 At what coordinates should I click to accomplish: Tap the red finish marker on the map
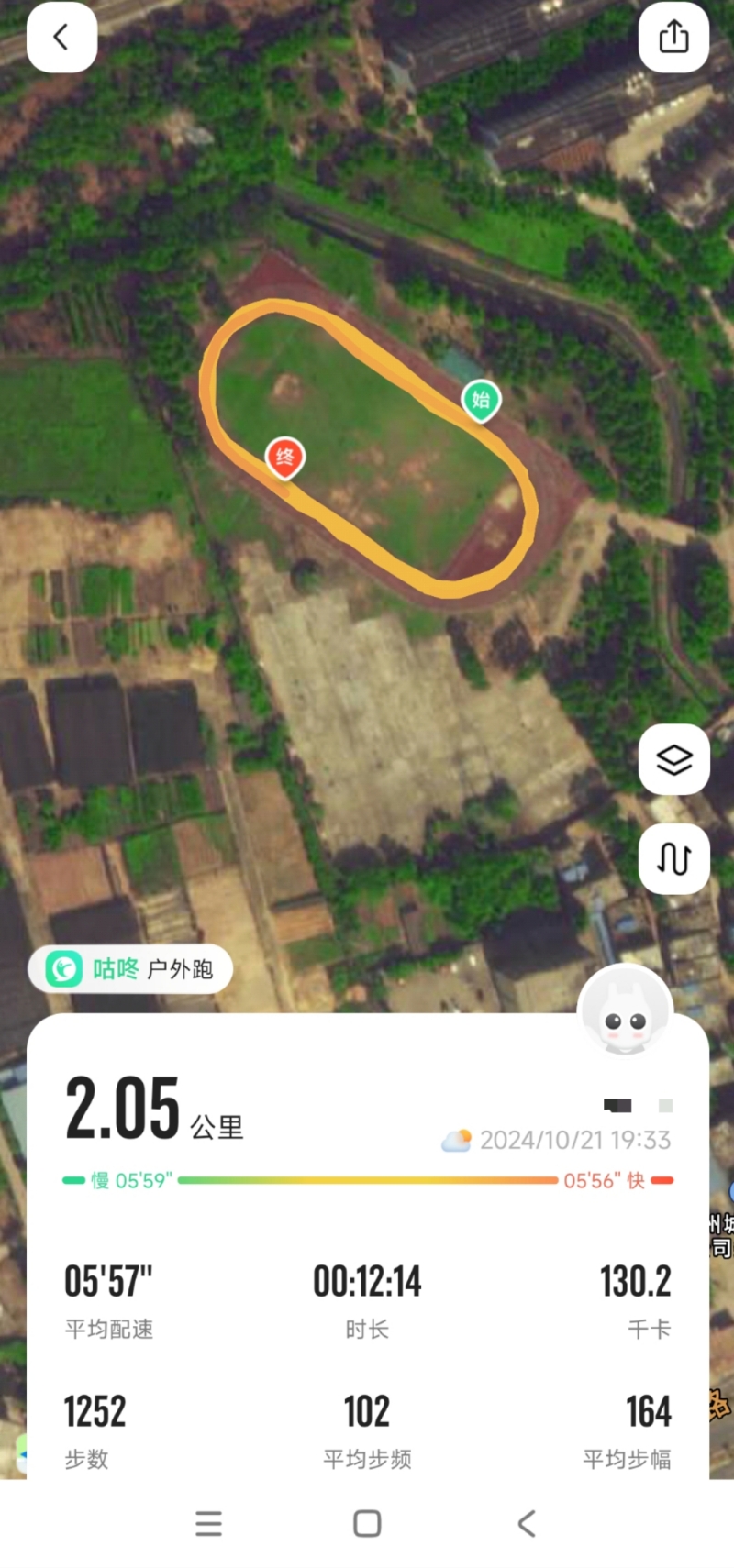click(285, 457)
